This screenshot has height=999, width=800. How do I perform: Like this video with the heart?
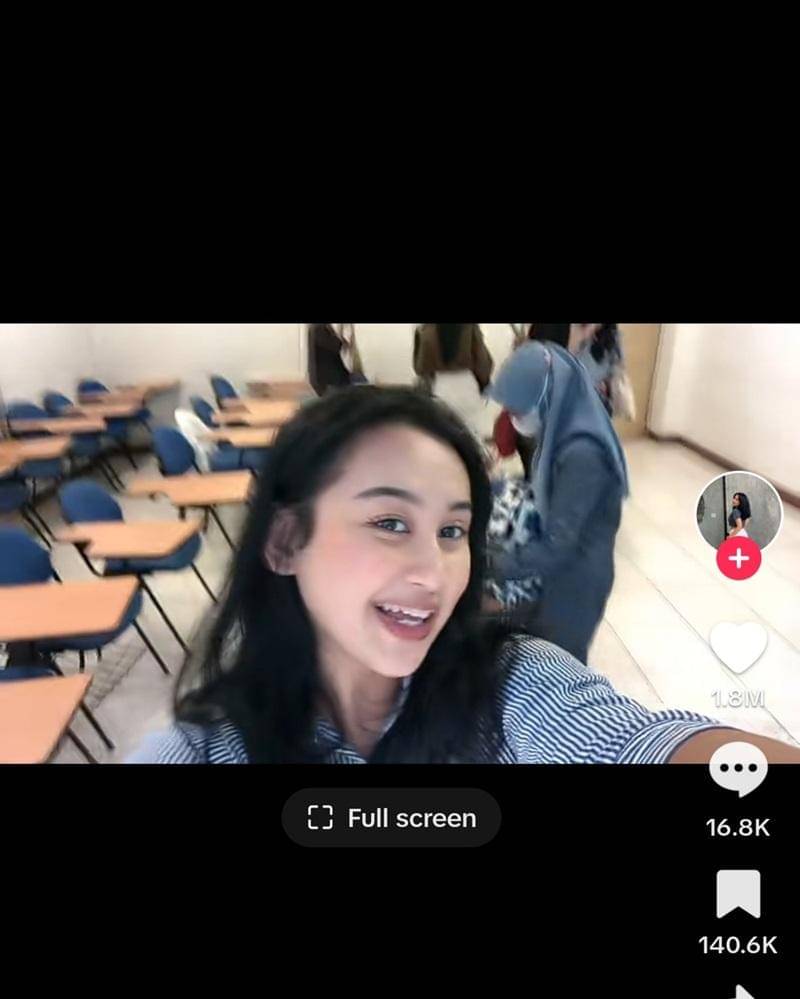[738, 647]
